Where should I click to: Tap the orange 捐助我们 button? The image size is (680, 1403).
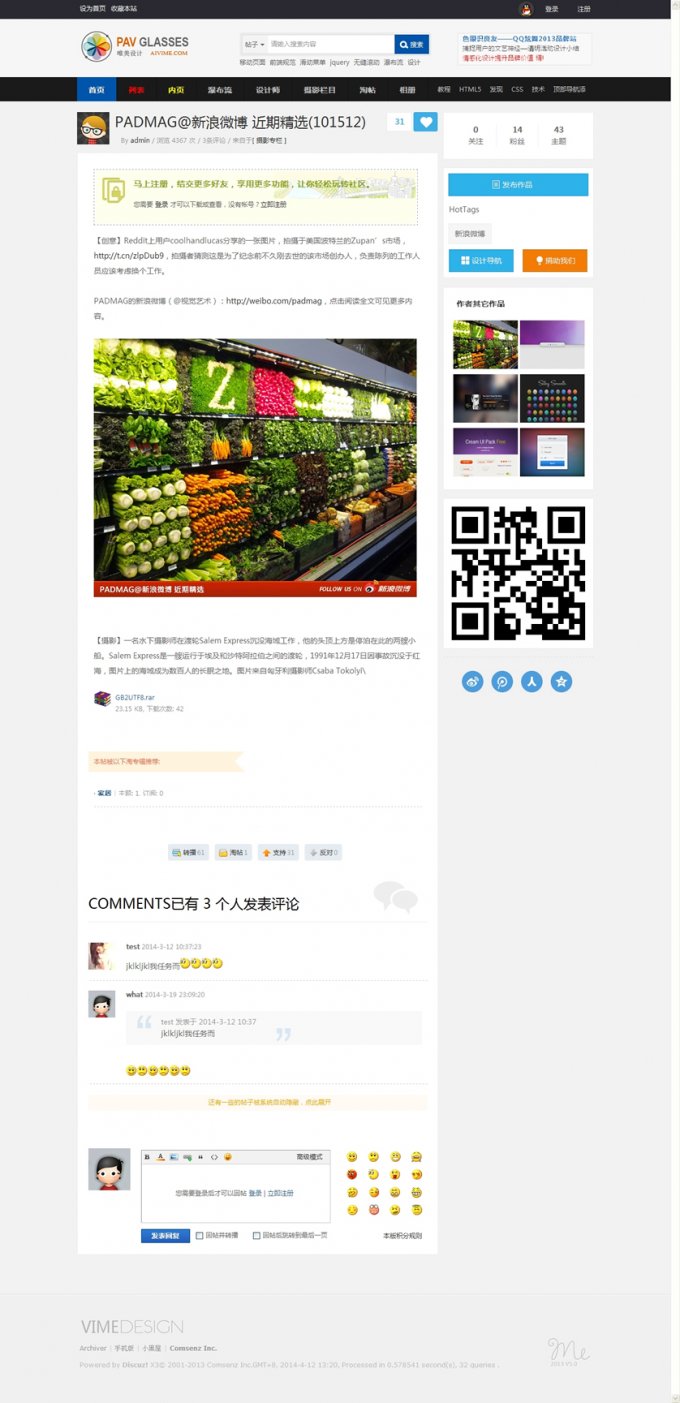(554, 260)
